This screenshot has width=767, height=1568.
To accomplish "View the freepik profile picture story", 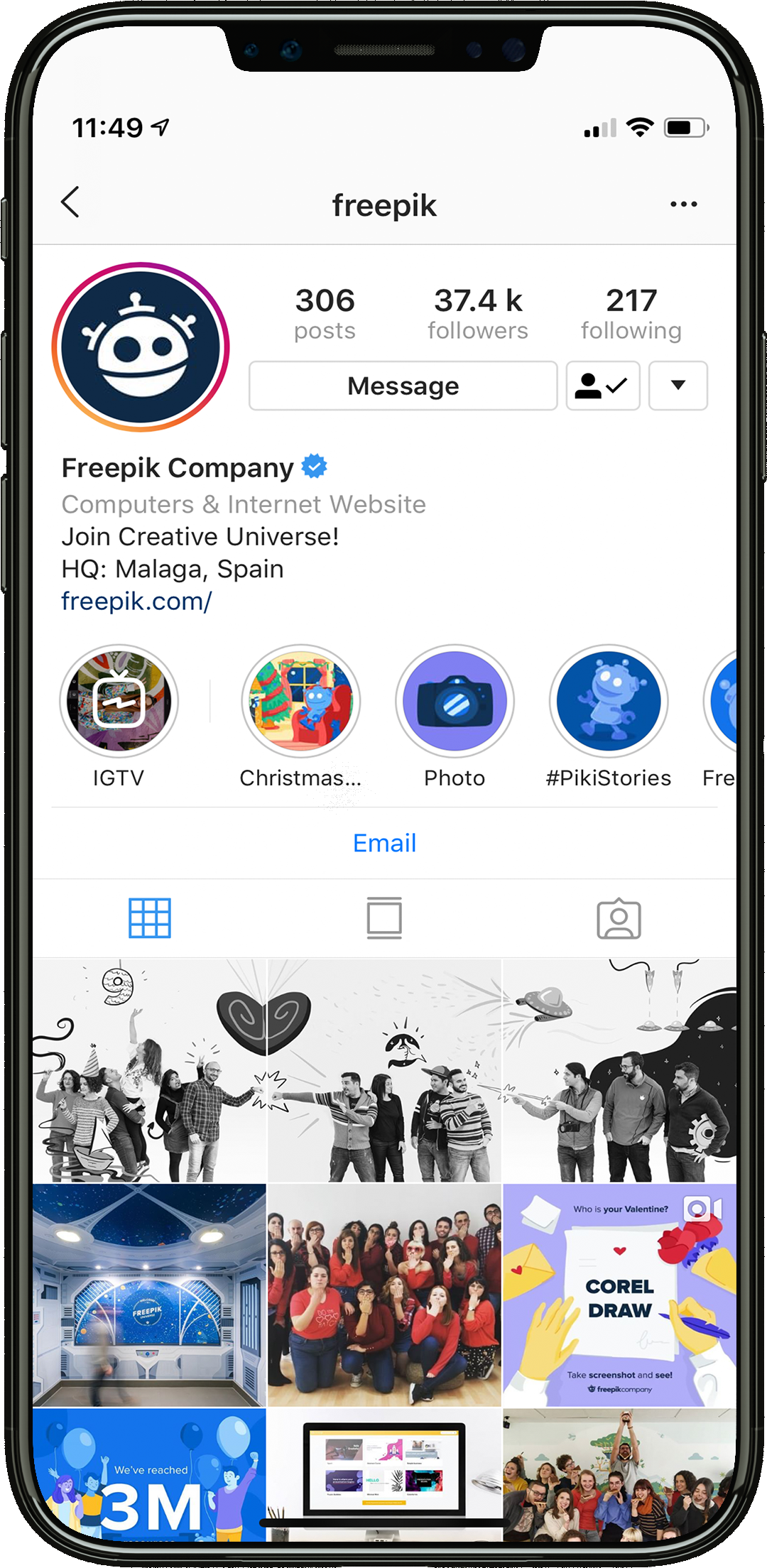I will [x=141, y=347].
